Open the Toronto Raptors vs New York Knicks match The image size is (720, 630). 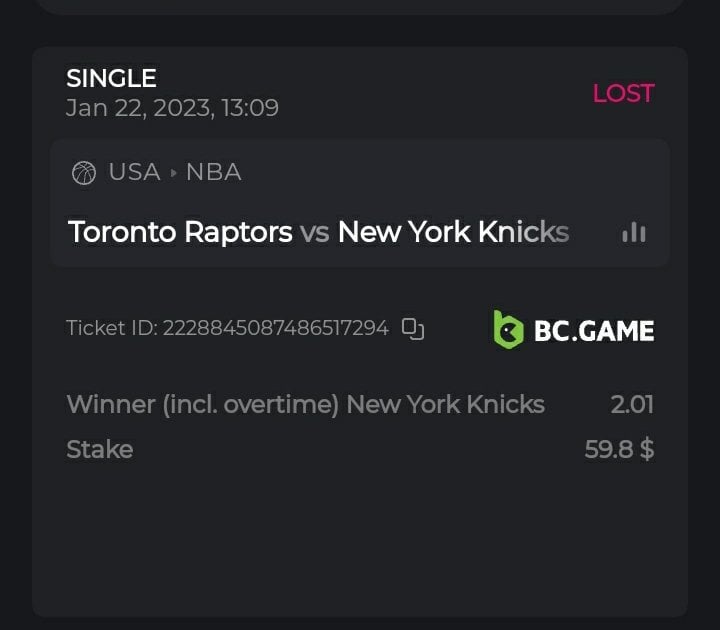click(318, 232)
